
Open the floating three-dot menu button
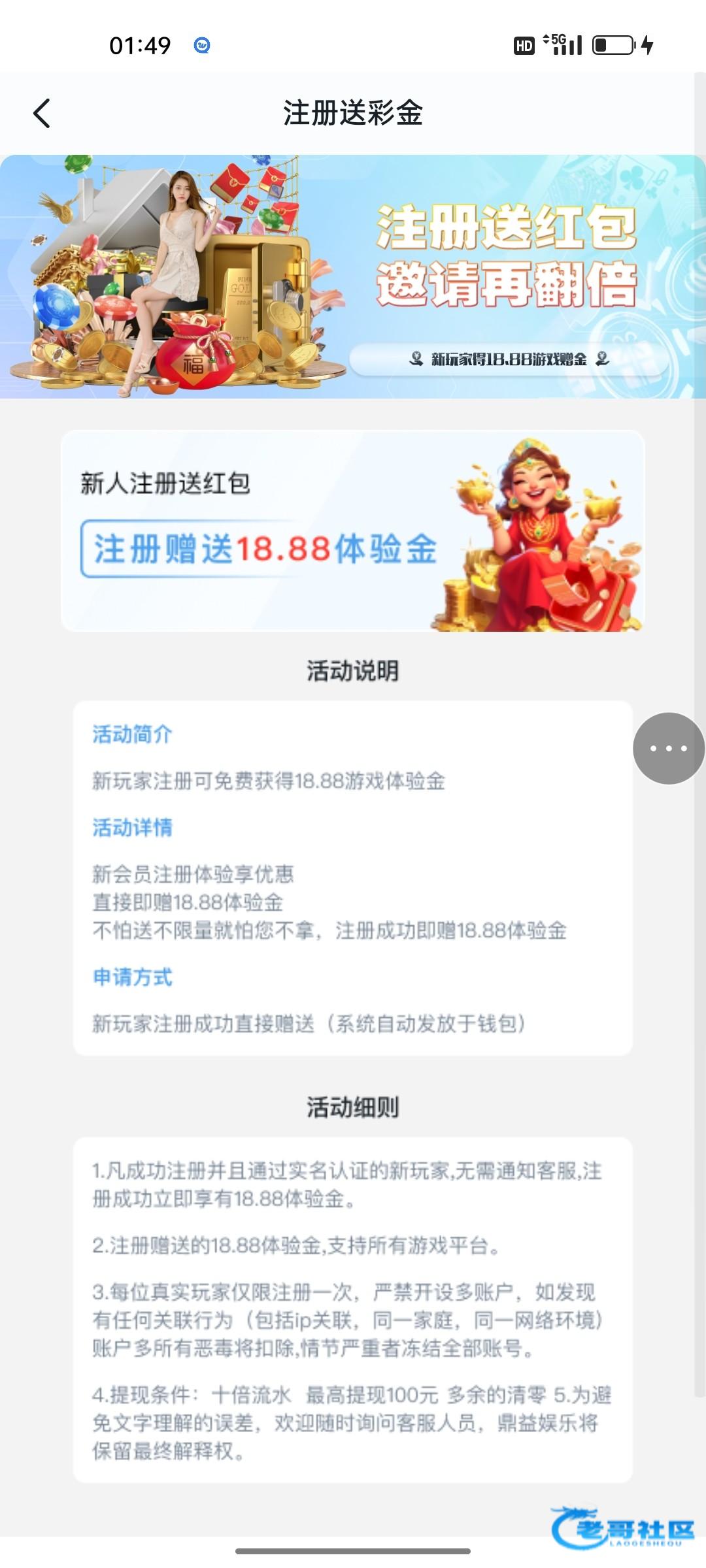669,748
